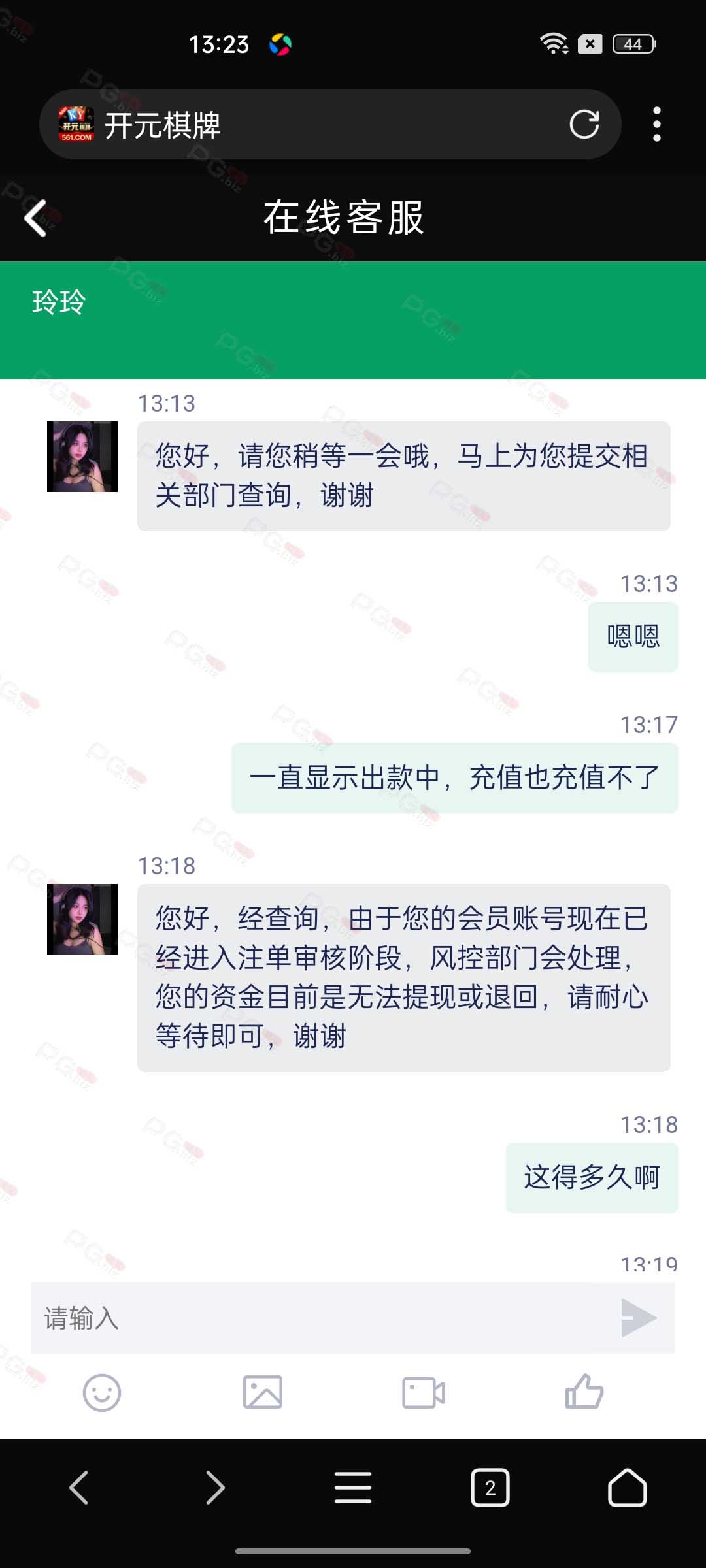706x1568 pixels.
Task: Go to the previous page in the browser
Action: click(x=79, y=1488)
